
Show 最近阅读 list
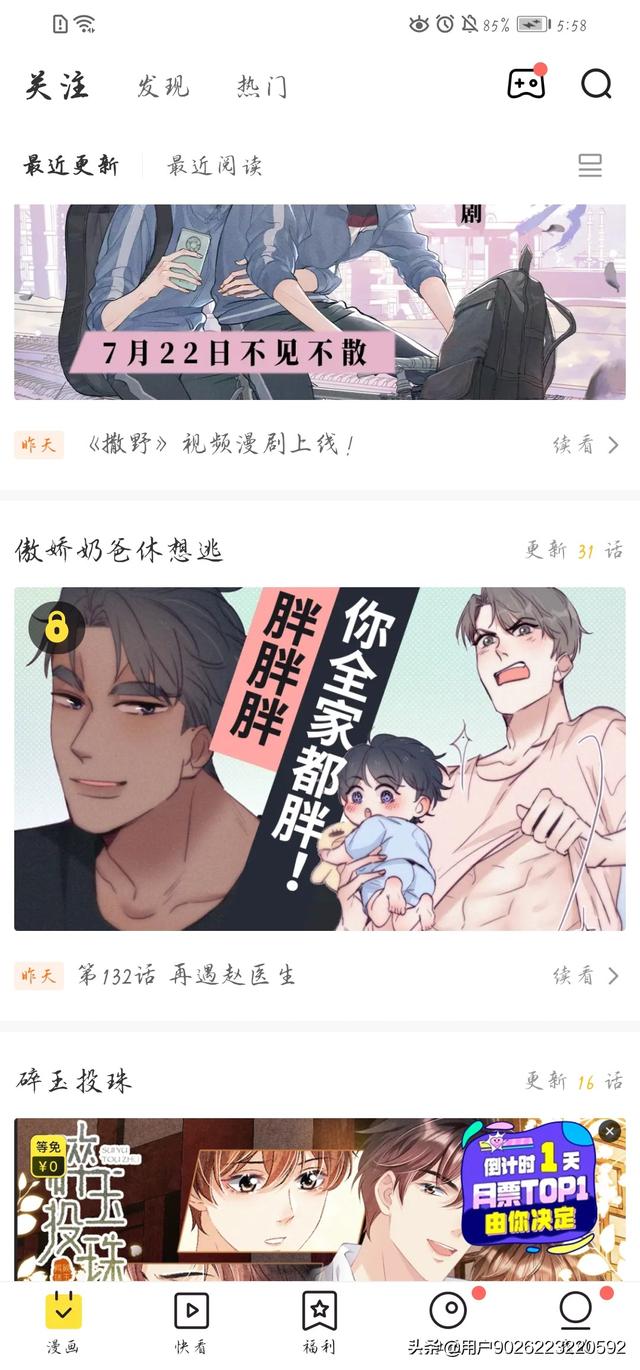click(214, 166)
